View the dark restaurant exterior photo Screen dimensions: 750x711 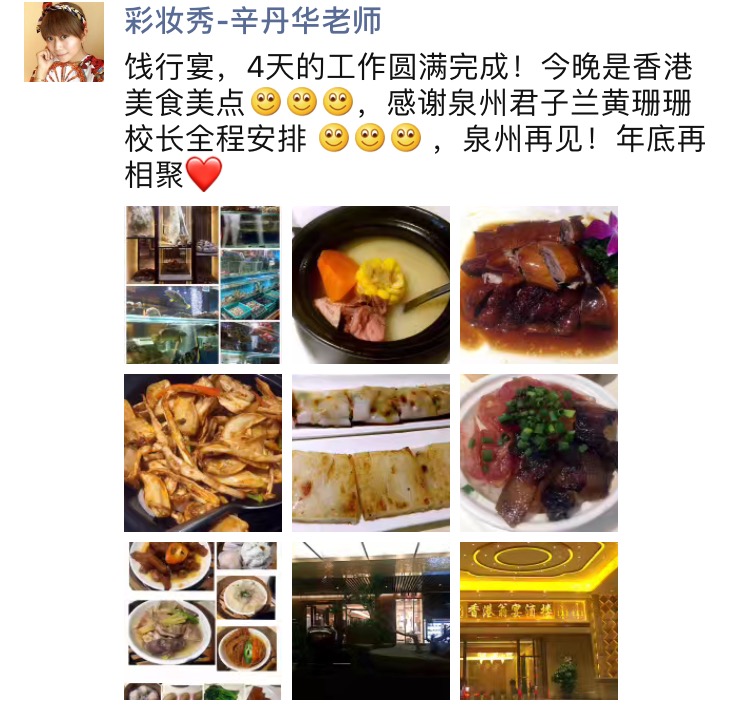371,621
